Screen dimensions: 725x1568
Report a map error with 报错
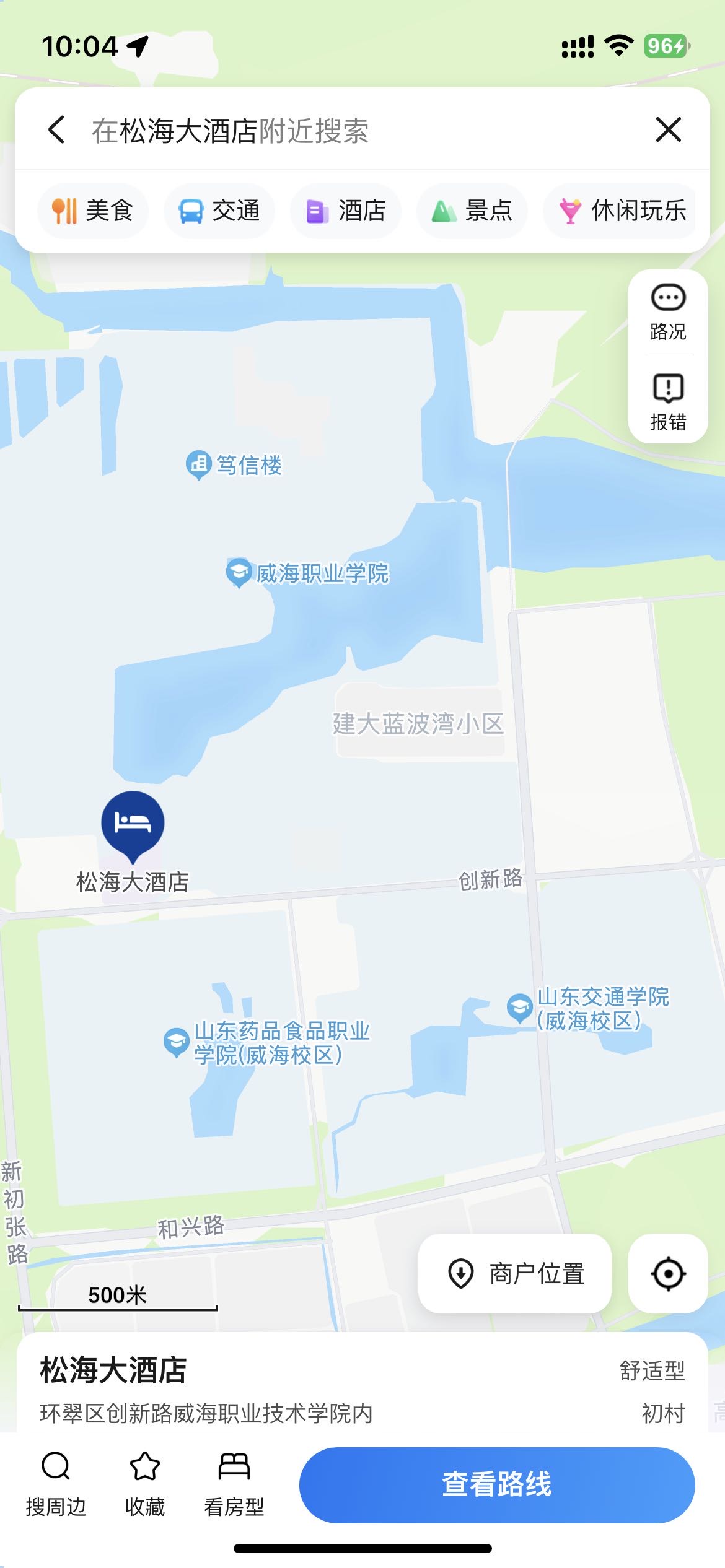point(668,403)
